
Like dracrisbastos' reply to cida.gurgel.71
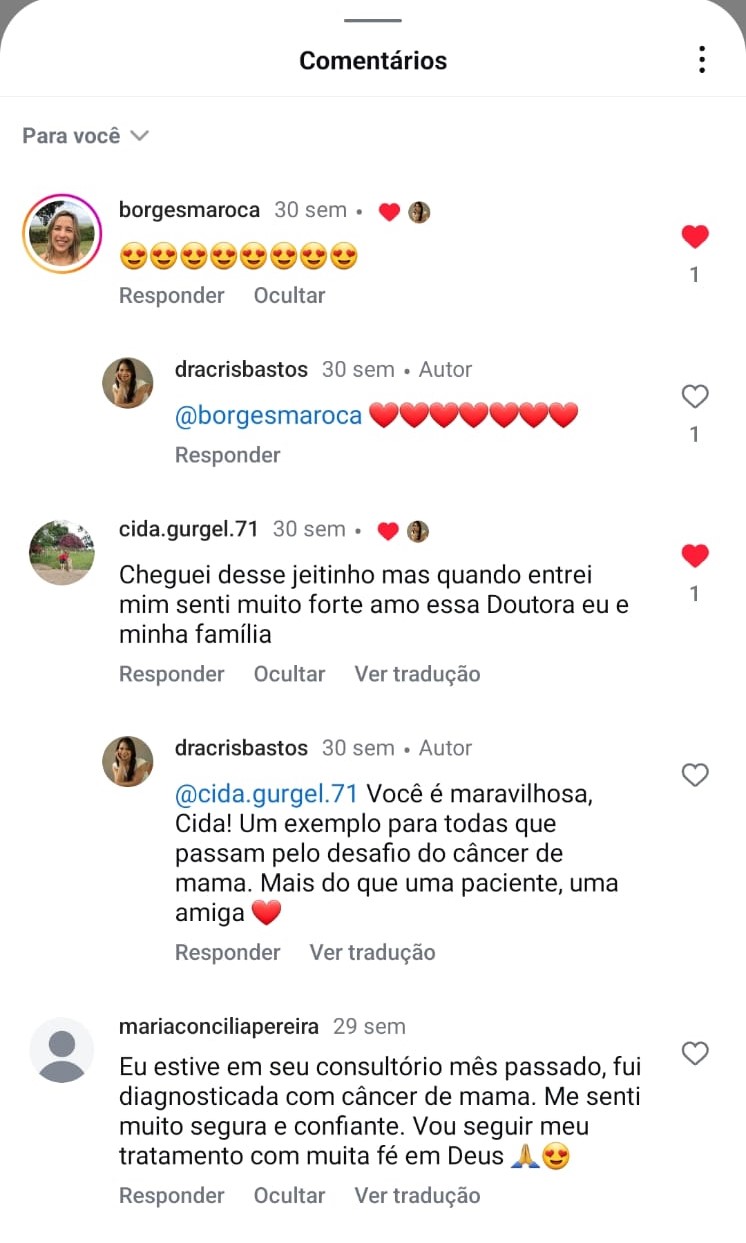click(695, 775)
